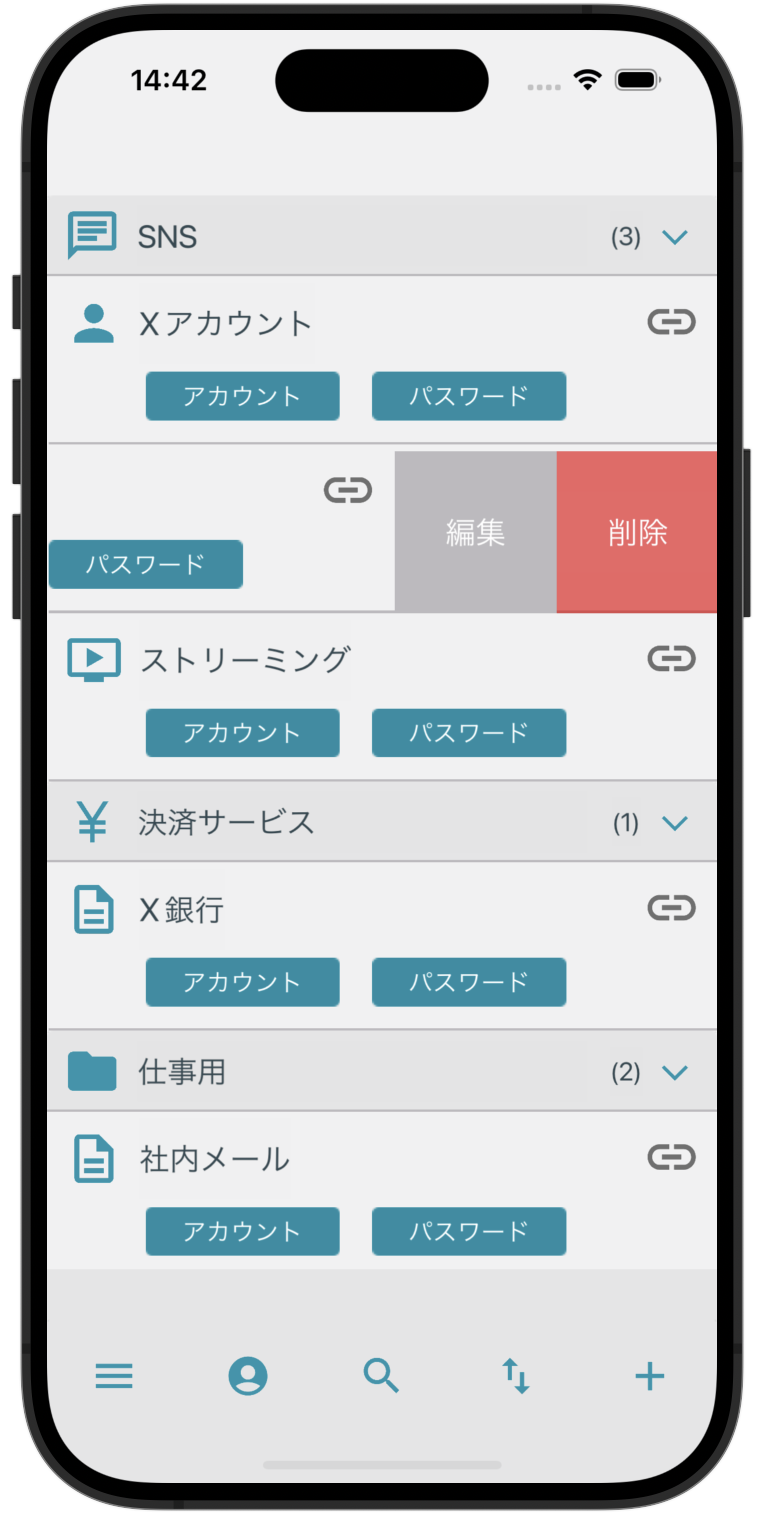
Task: Collapse the SNS category chevron
Action: [x=676, y=237]
